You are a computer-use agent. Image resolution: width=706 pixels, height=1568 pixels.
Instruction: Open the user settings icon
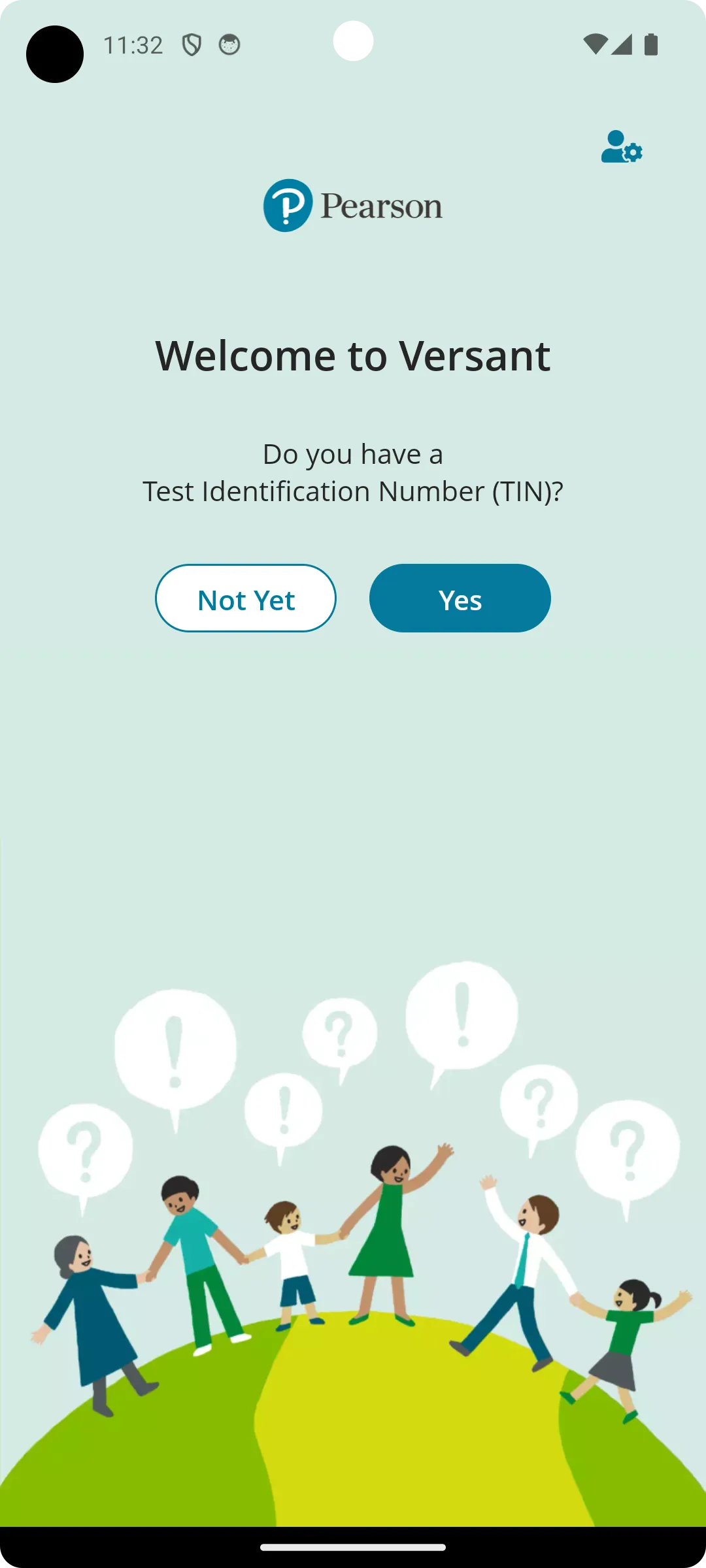point(621,147)
